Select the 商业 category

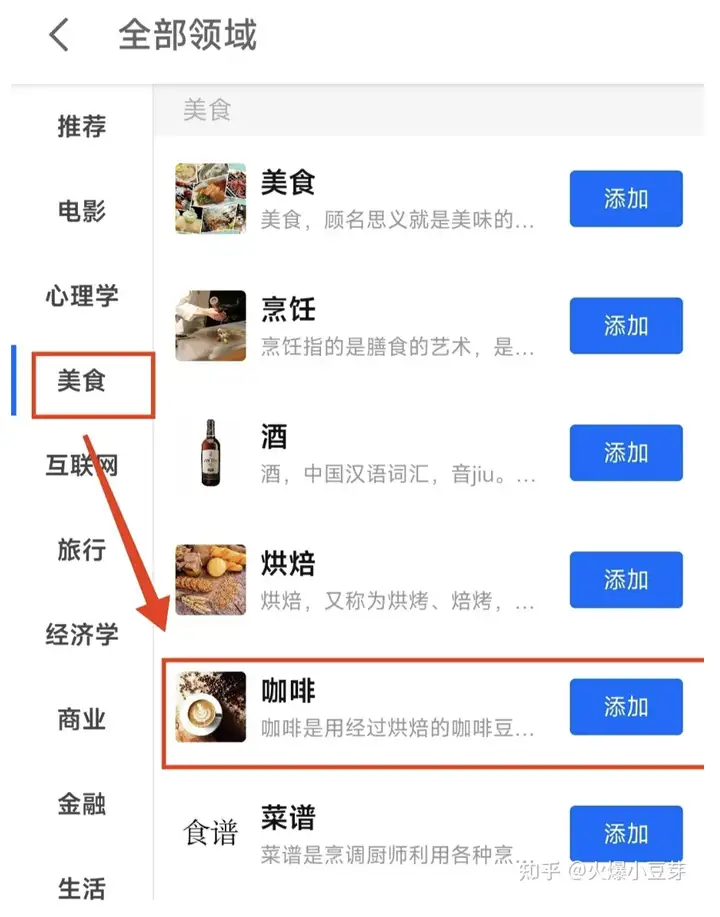(x=81, y=719)
